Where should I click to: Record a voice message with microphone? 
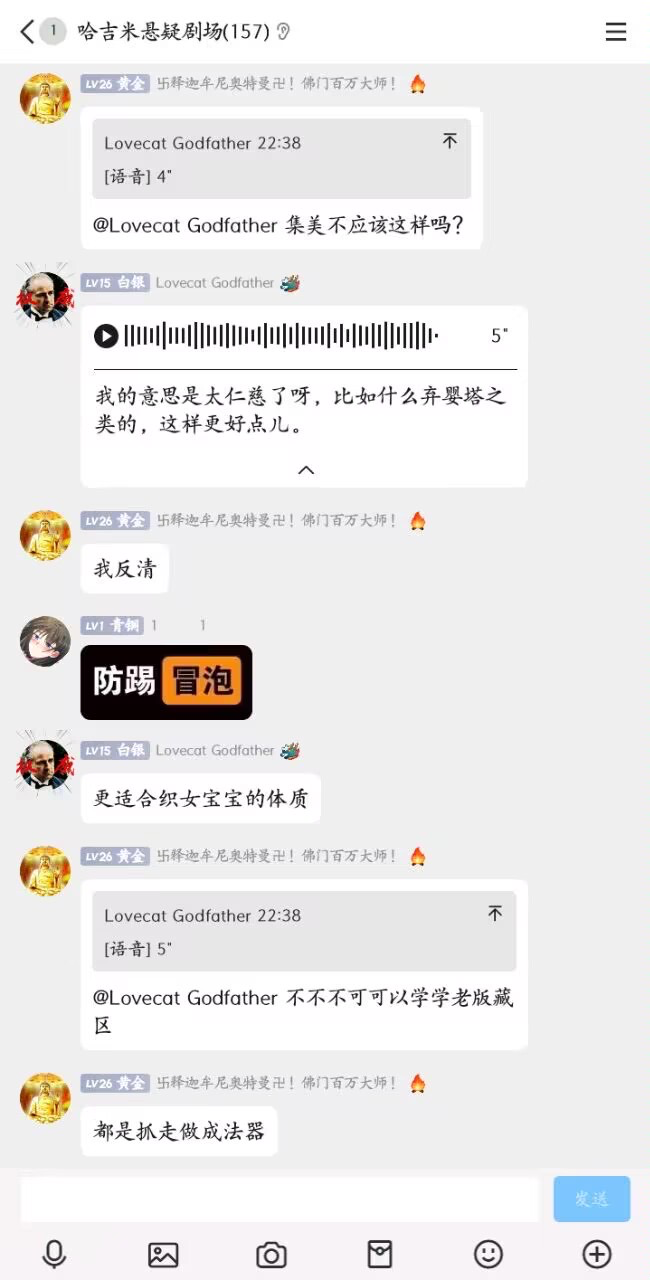(x=54, y=1254)
